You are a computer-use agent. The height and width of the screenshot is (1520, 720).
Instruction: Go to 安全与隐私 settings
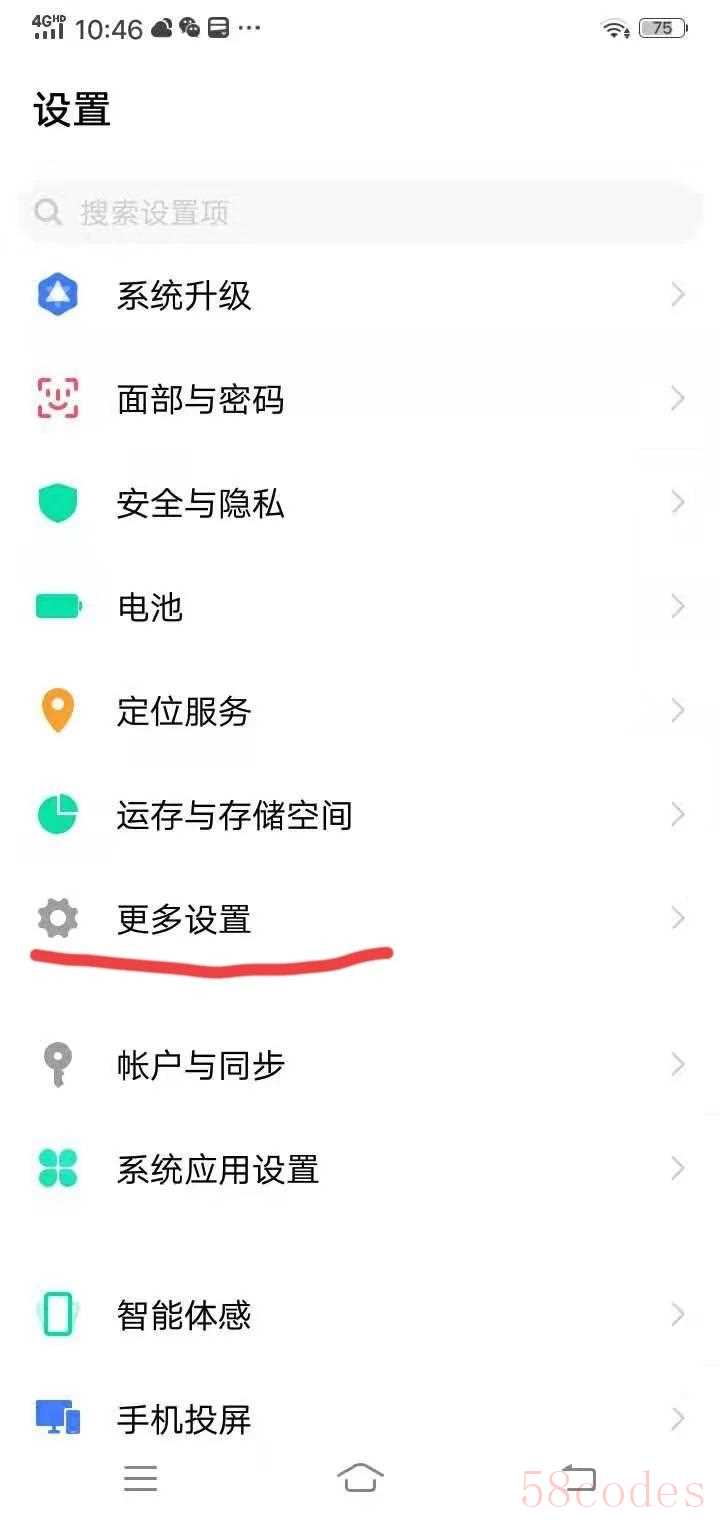point(360,503)
